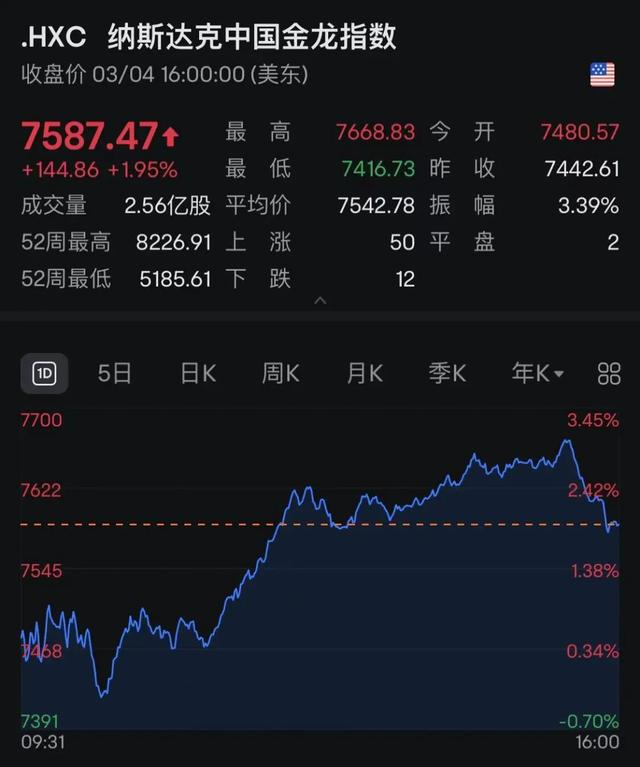This screenshot has width=640, height=767.
Task: Open the chart settings grid icon
Action: coord(609,374)
